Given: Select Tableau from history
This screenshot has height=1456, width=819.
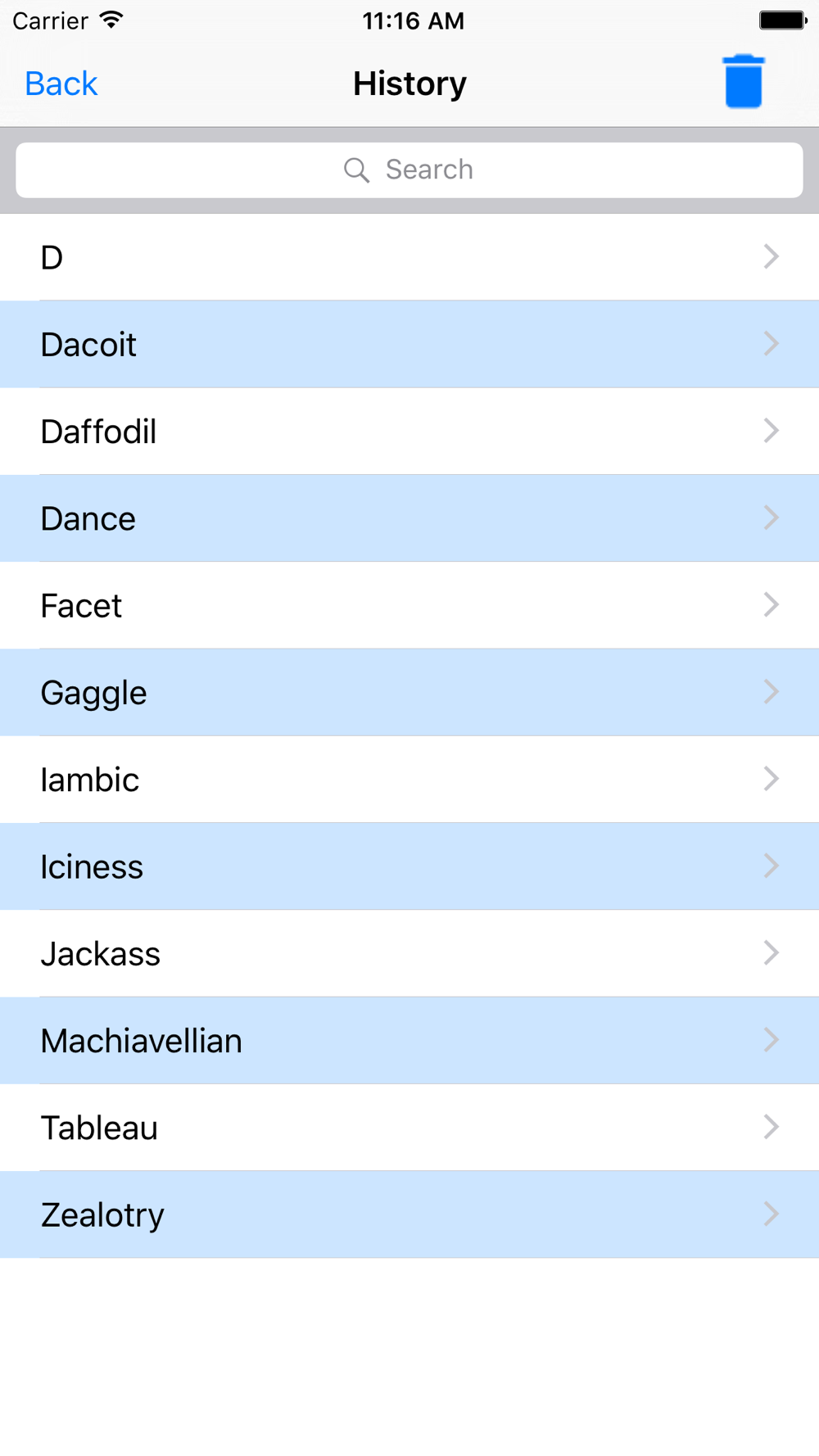Looking at the screenshot, I should click(409, 1128).
